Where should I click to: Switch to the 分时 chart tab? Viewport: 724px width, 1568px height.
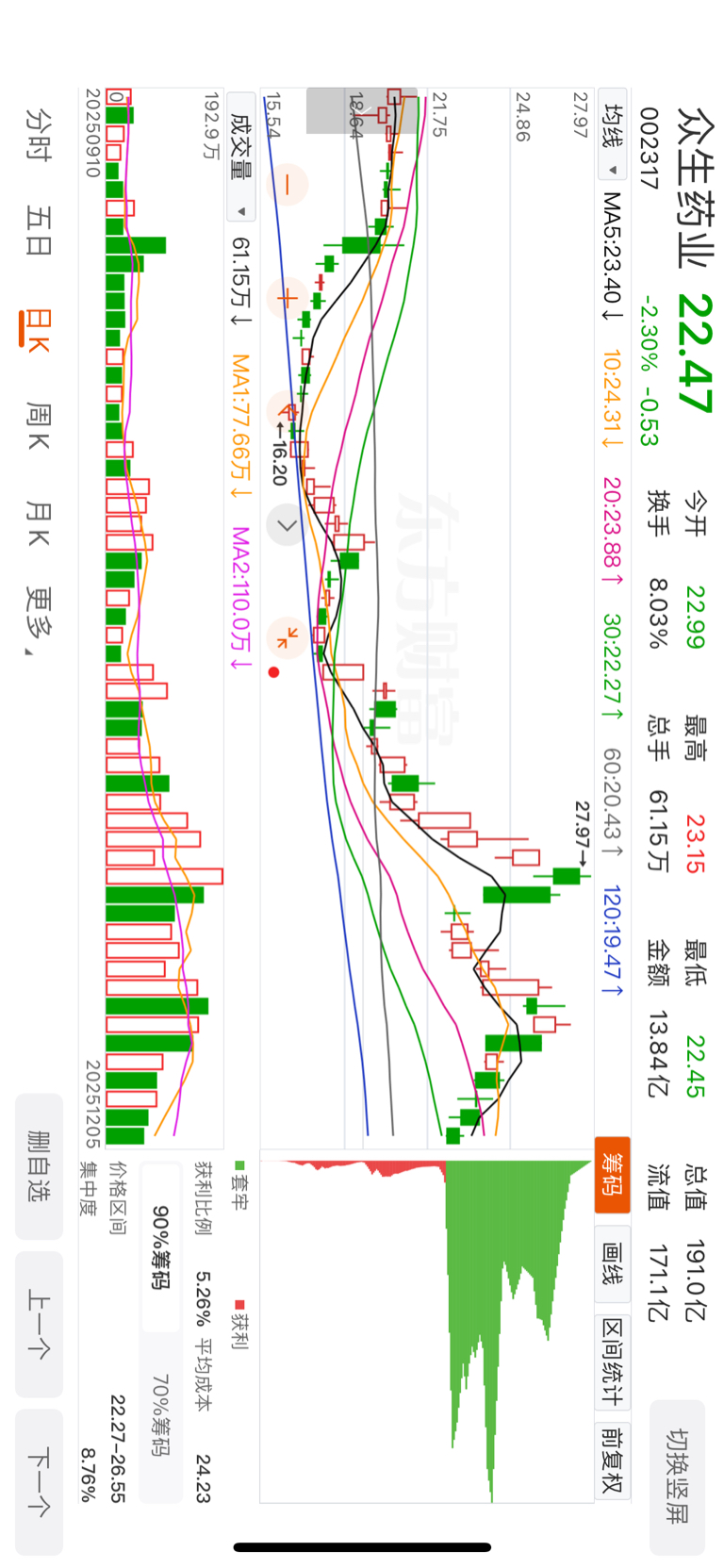pos(39,134)
